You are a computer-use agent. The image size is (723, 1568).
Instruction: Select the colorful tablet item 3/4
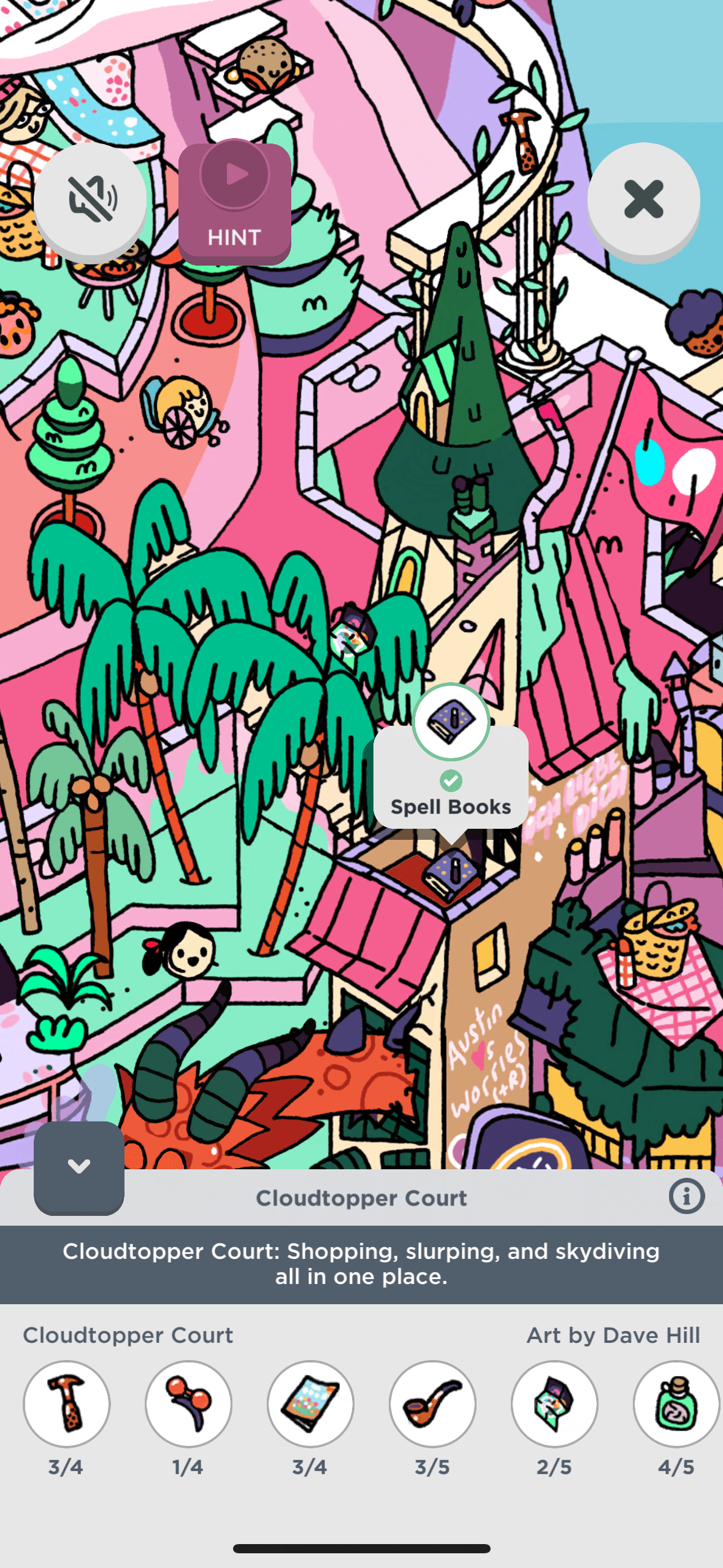tap(310, 1404)
